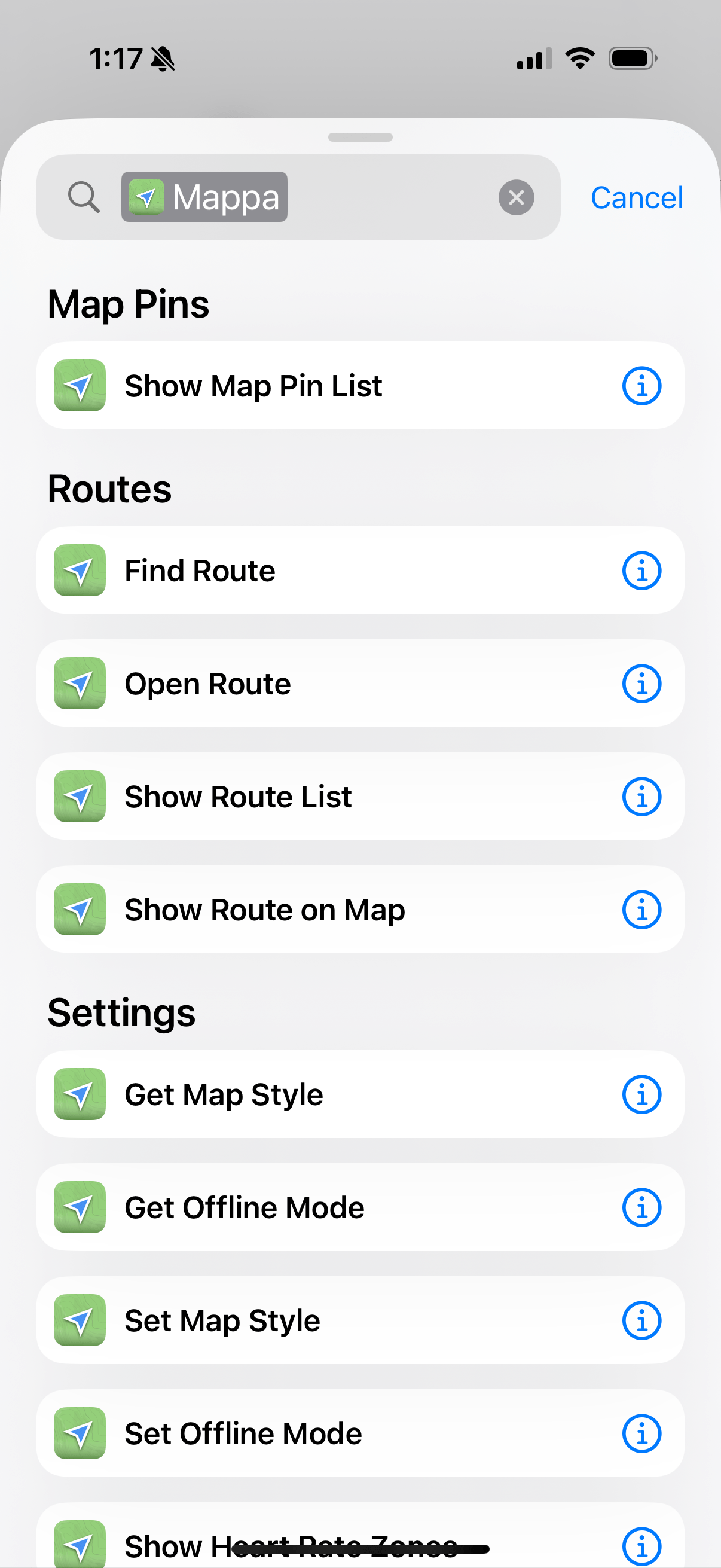Viewport: 721px width, 1568px height.
Task: View details of Get Offline Mode
Action: tap(641, 1207)
